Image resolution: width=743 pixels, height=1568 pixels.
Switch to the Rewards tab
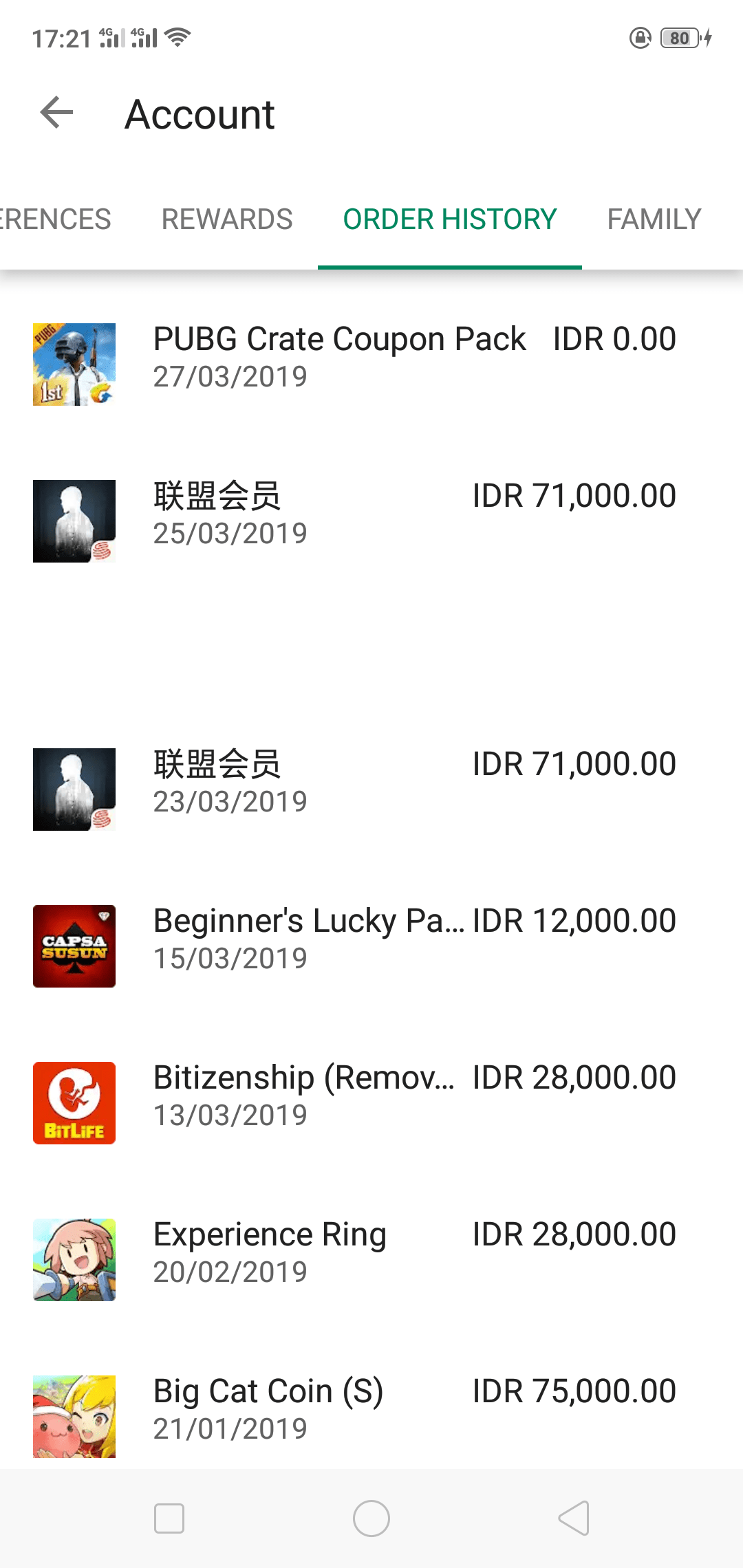tap(227, 219)
